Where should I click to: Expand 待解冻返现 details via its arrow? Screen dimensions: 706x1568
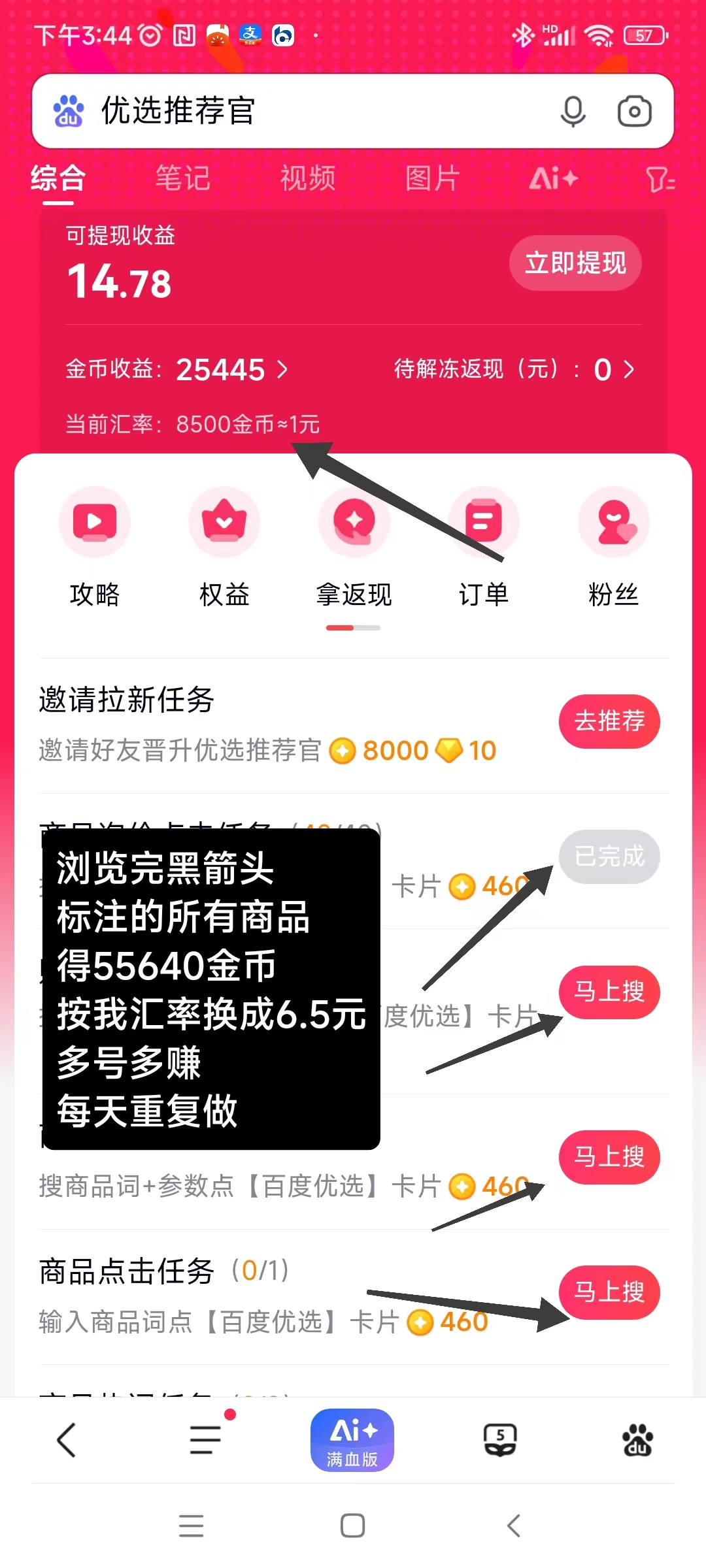(630, 370)
